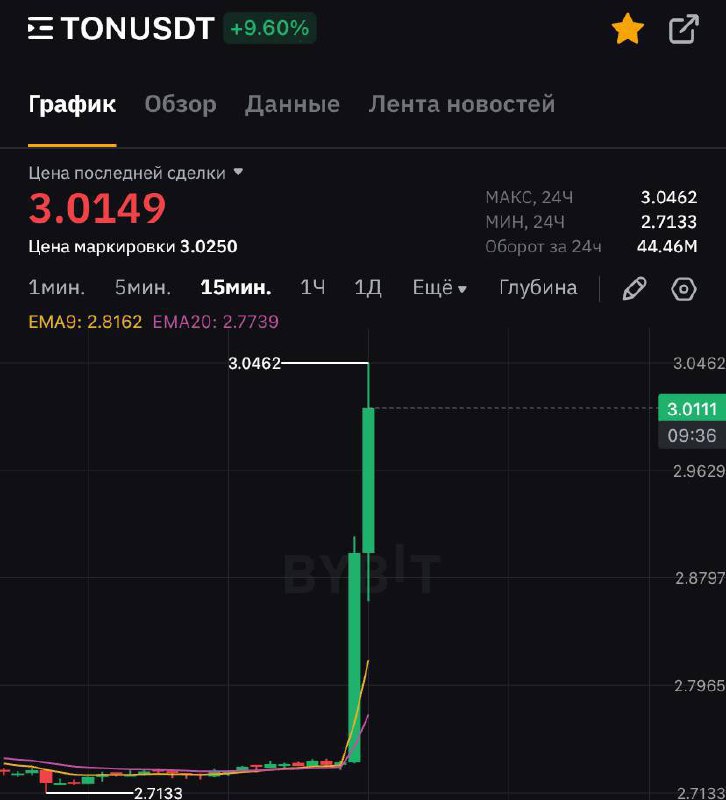Open the TONUSDT trading pair selector
The width and height of the screenshot is (726, 800).
pyautogui.click(x=122, y=29)
